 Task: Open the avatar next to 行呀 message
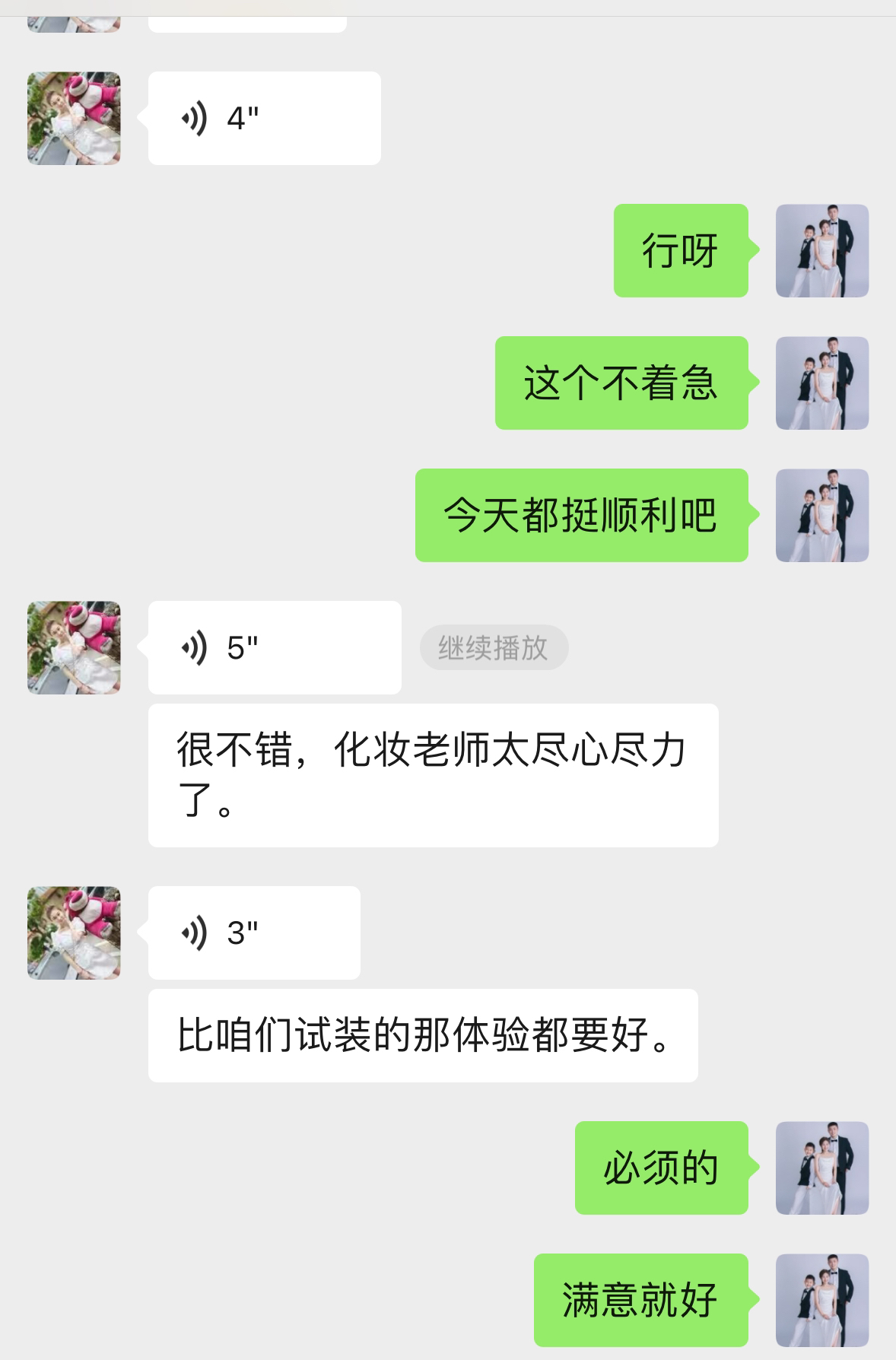tap(821, 251)
